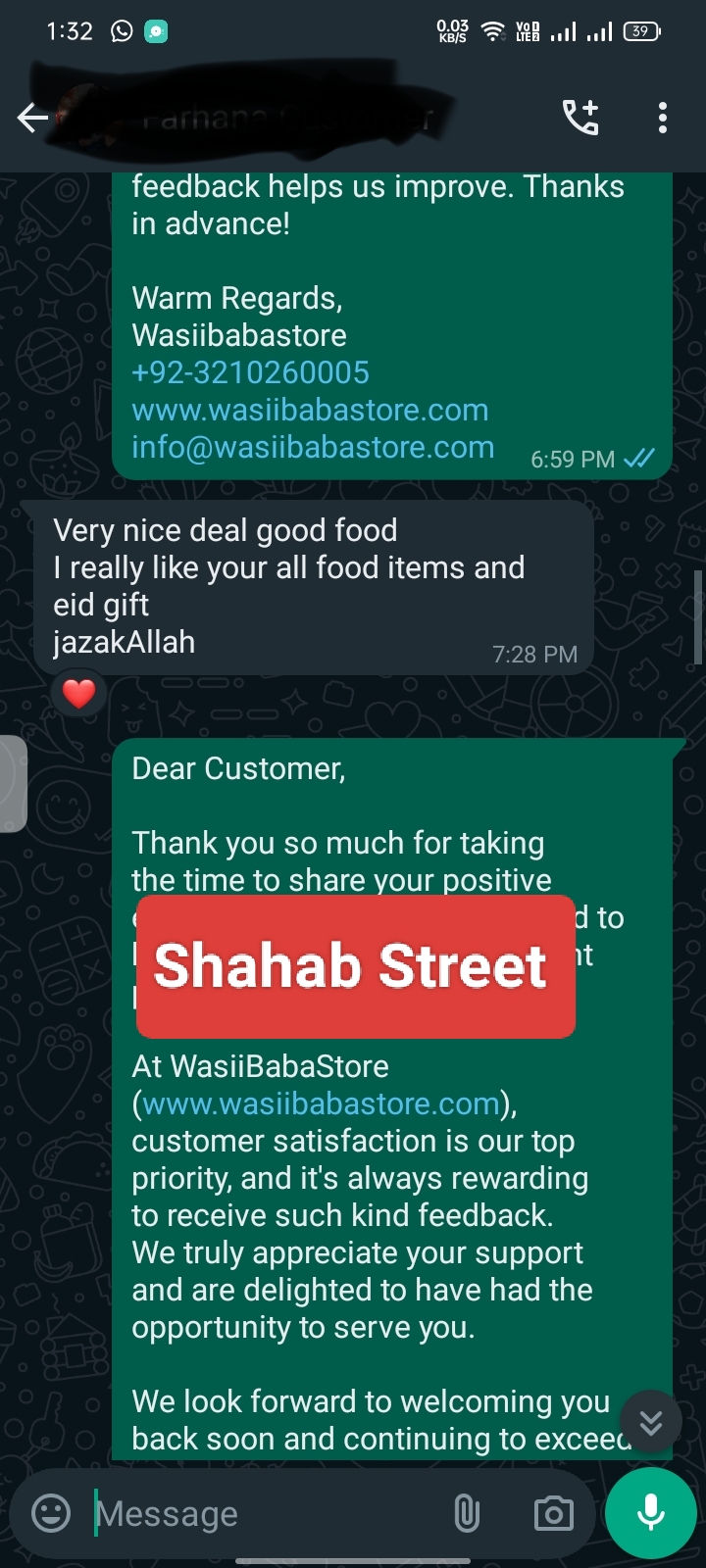The width and height of the screenshot is (706, 1568).
Task: Tap the heart reaction on the customer's message
Action: [x=78, y=694]
